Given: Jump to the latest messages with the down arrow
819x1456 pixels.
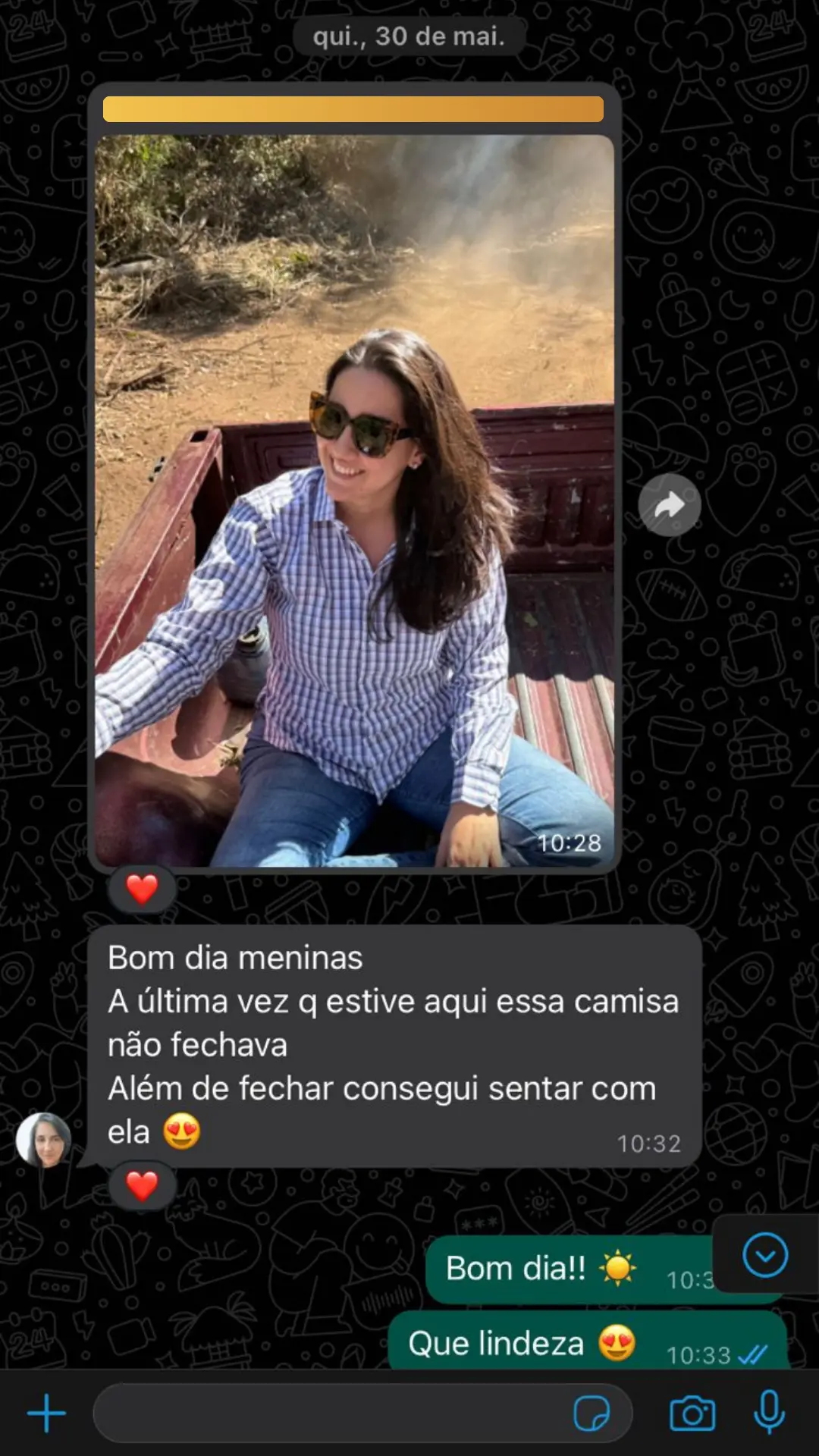Looking at the screenshot, I should point(764,1255).
